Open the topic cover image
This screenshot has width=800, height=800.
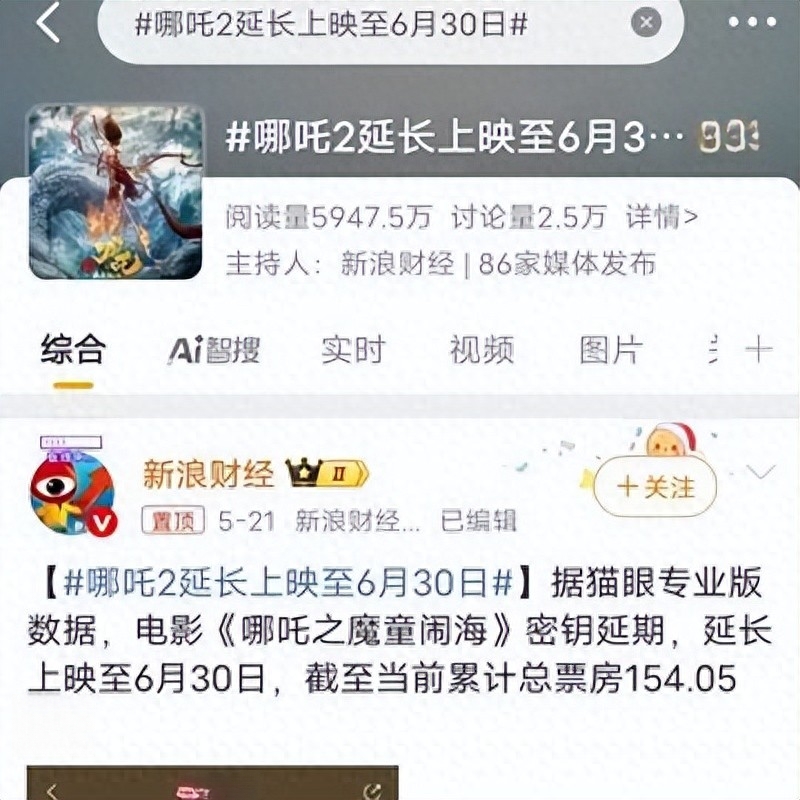[115, 192]
